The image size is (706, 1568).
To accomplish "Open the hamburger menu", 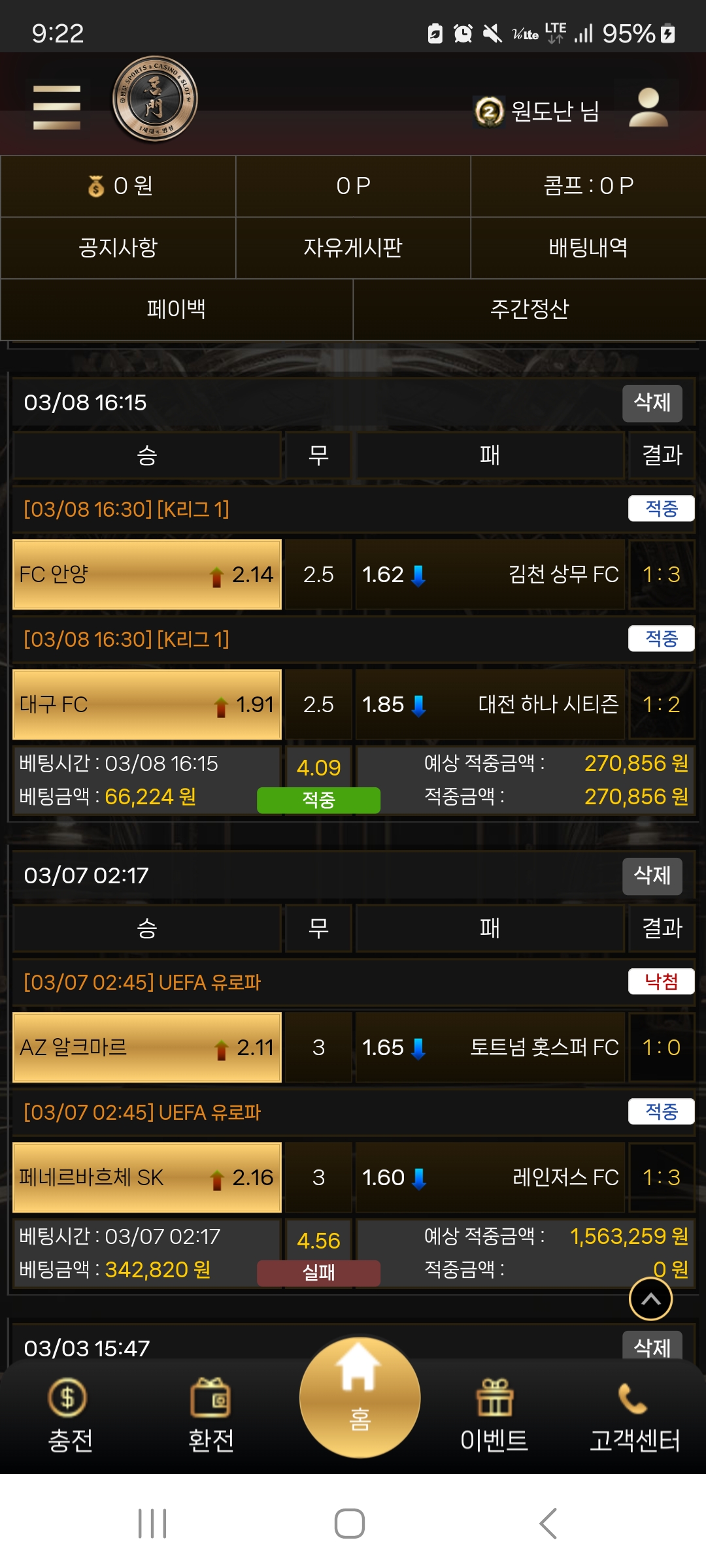I will point(57,108).
